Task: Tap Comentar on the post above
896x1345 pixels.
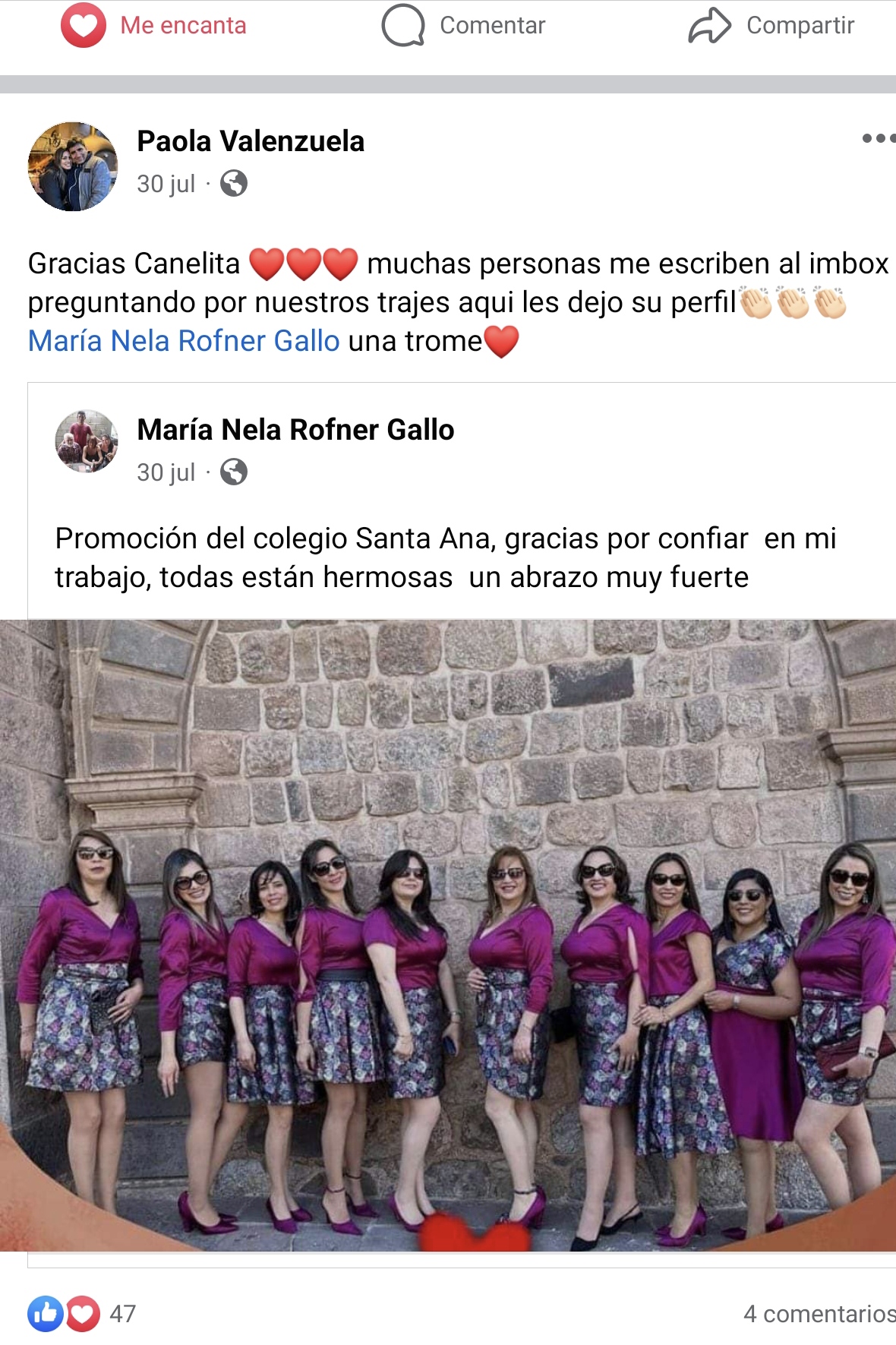Action: (x=464, y=26)
